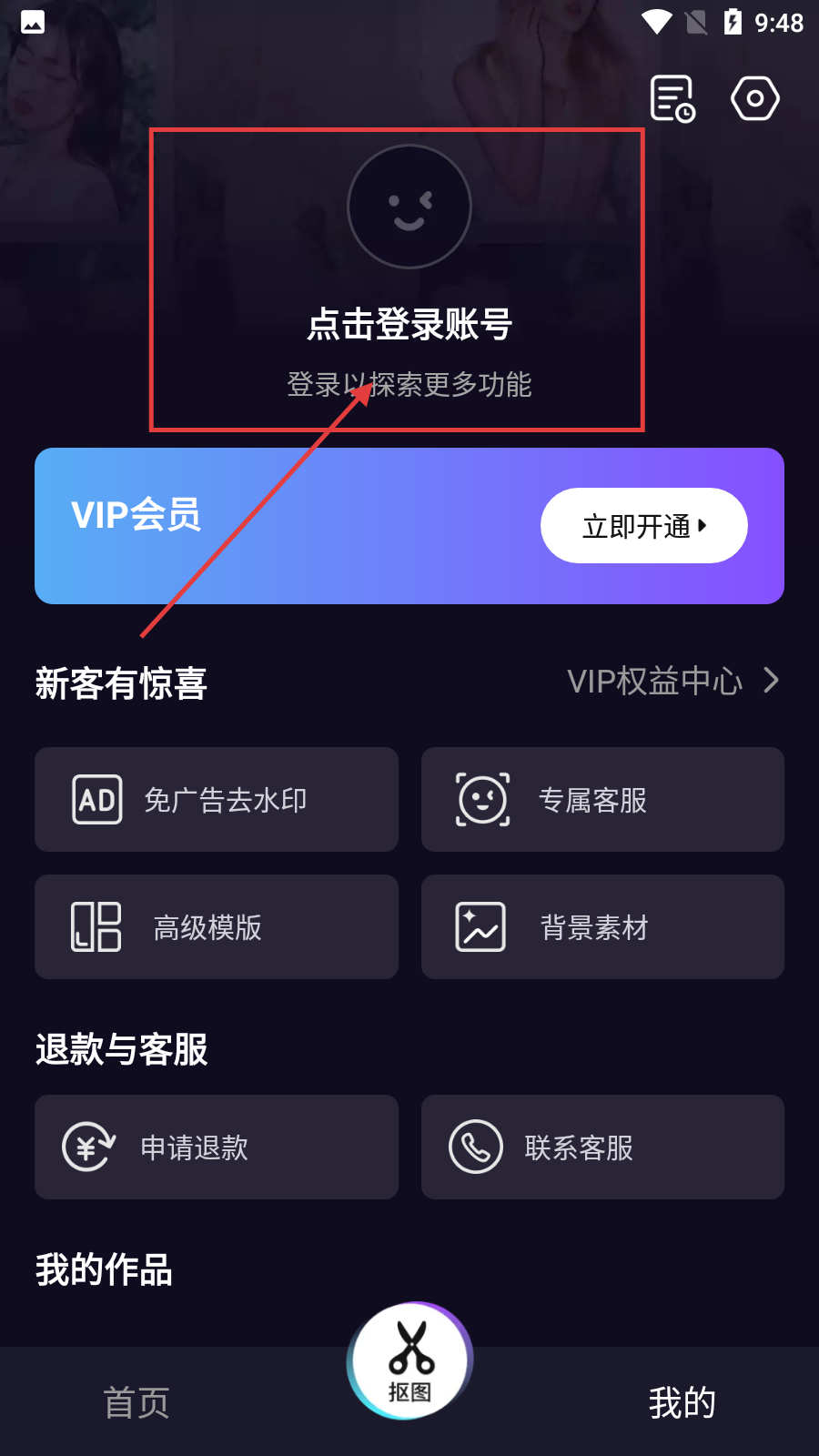Select 免广告去水印 benefit card
This screenshot has height=1456, width=819.
click(217, 800)
